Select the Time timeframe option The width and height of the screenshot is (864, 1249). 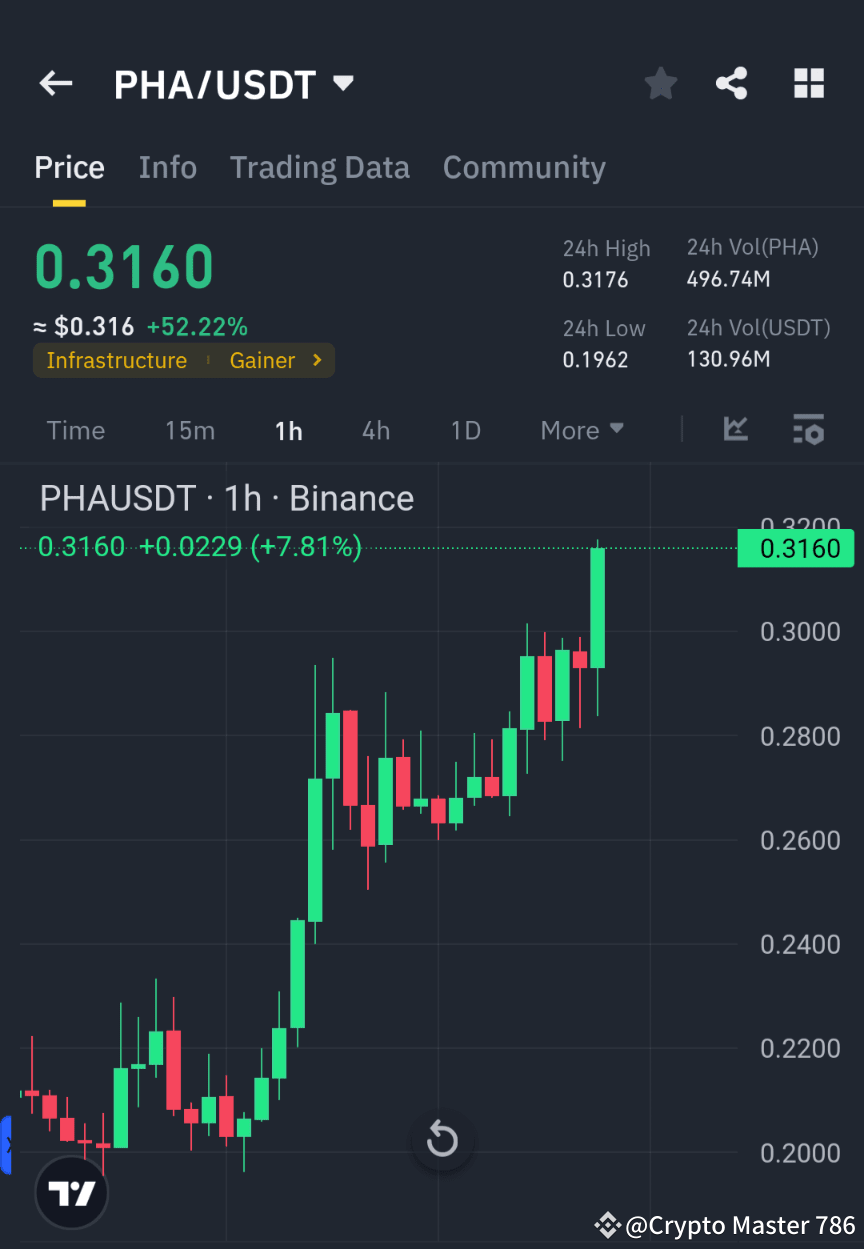75,430
